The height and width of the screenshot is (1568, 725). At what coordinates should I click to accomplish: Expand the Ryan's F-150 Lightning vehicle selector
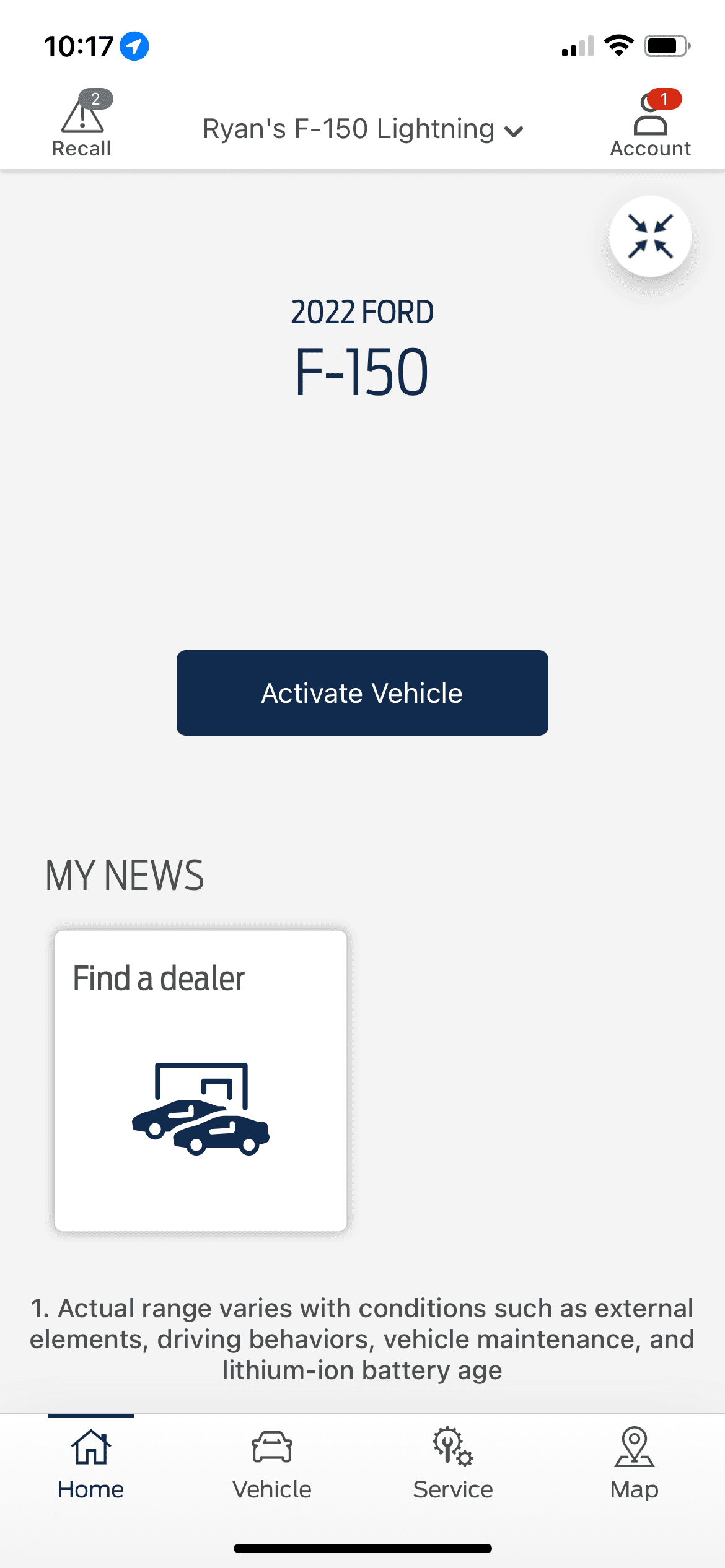coord(362,129)
